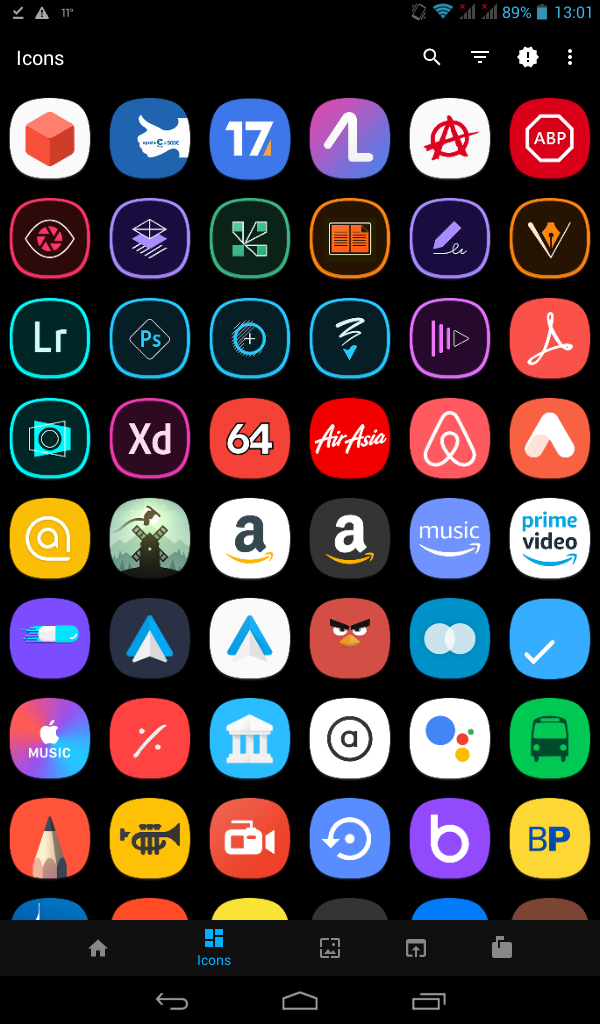Open the three-dot overflow menu

[569, 57]
